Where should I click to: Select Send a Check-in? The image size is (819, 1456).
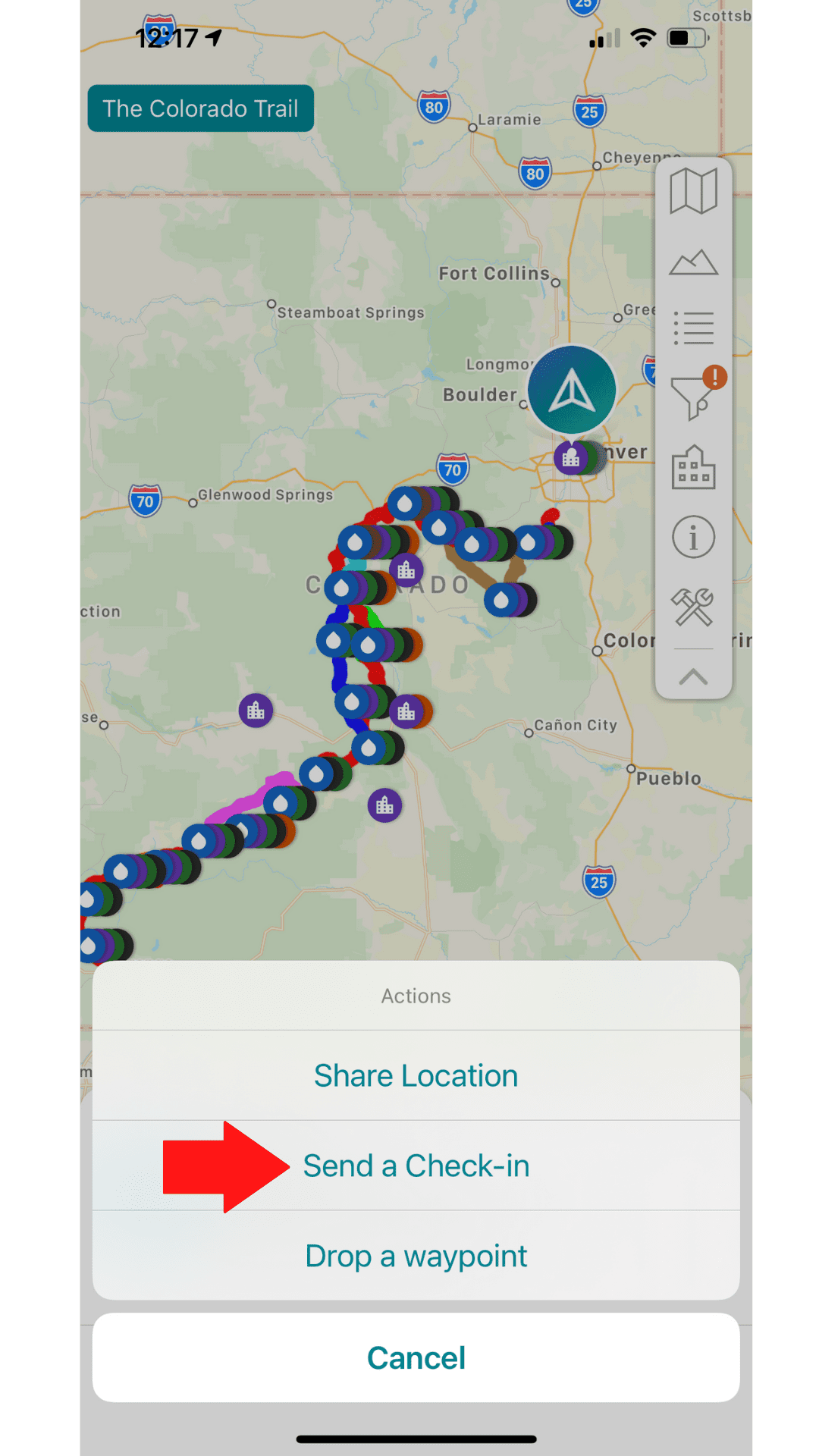pyautogui.click(x=416, y=1166)
